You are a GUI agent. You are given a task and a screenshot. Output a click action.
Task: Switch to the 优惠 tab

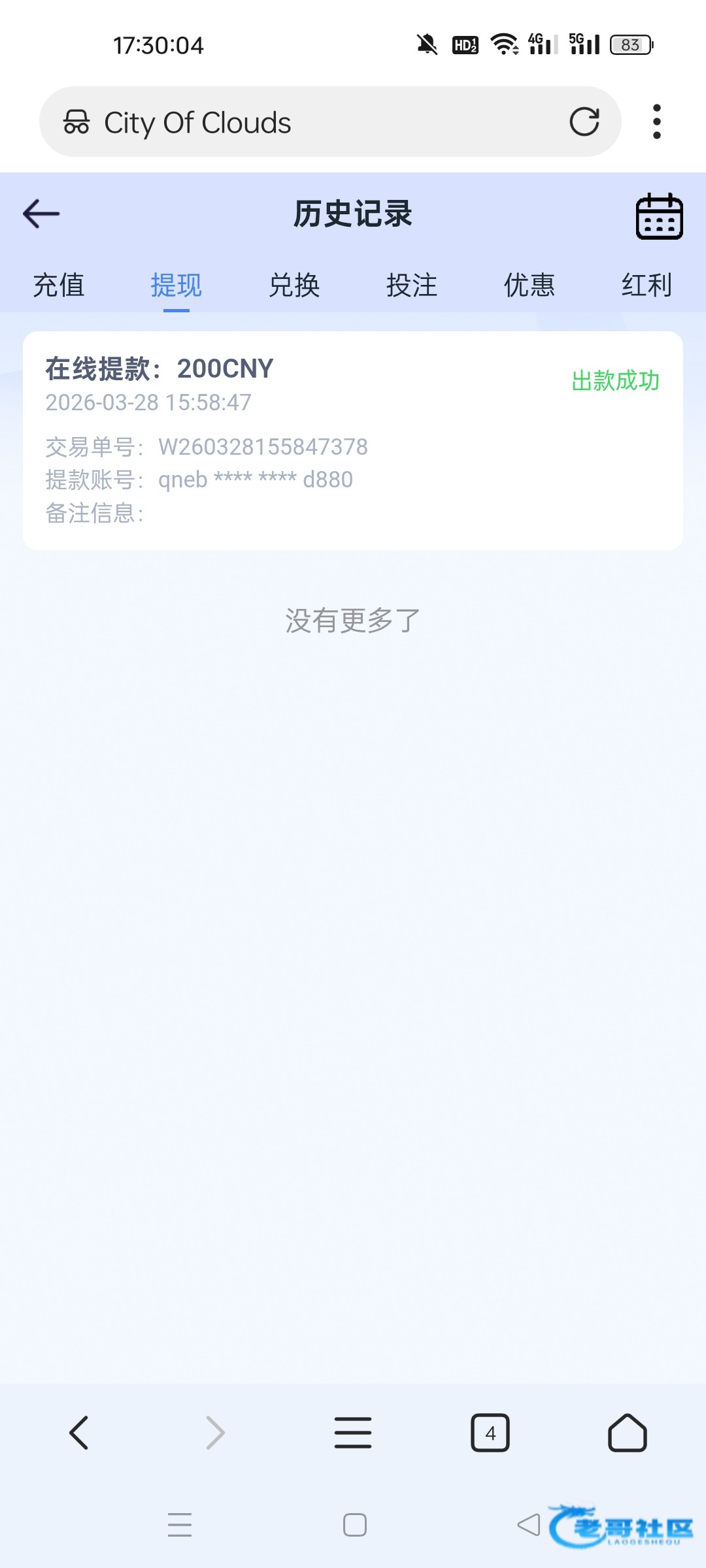(x=529, y=286)
